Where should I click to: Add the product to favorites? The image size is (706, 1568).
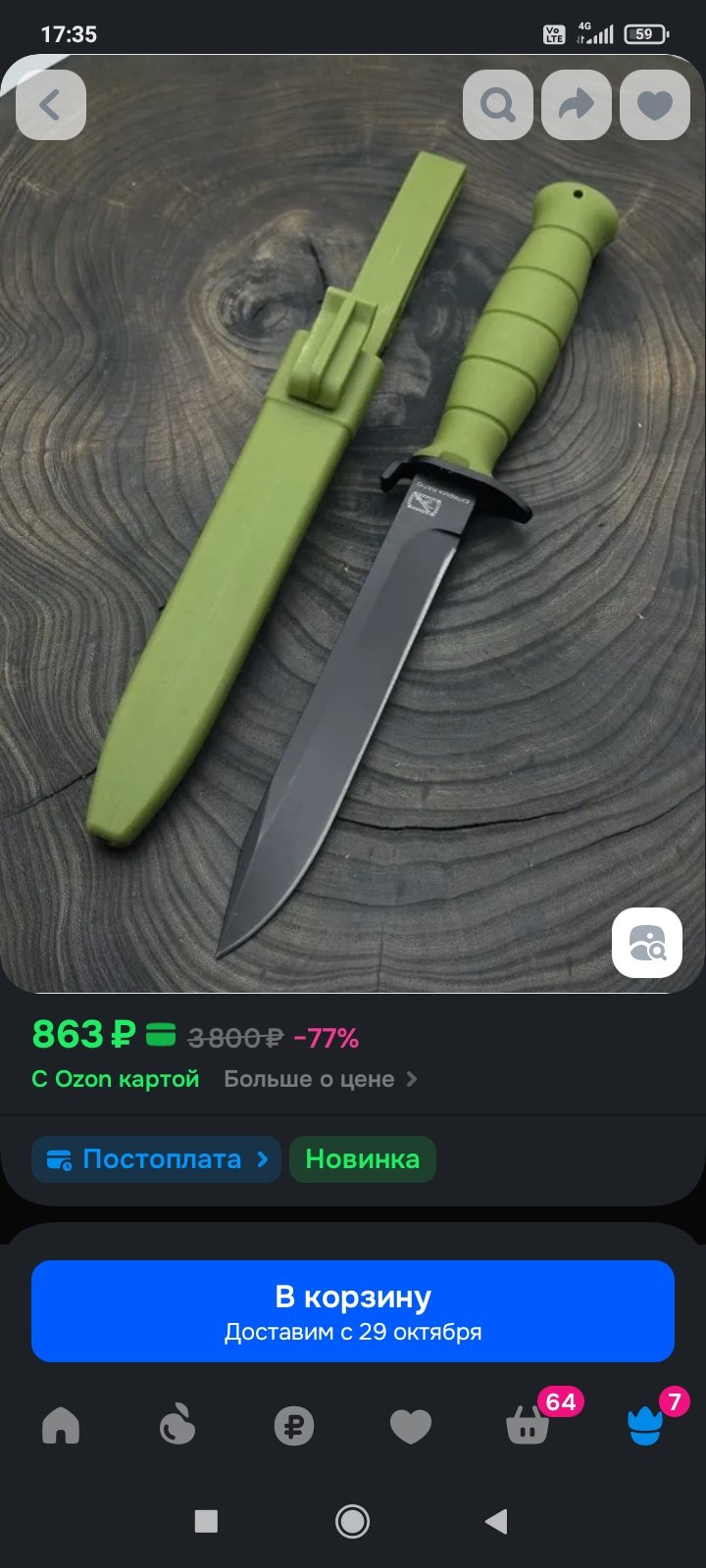pyautogui.click(x=655, y=105)
